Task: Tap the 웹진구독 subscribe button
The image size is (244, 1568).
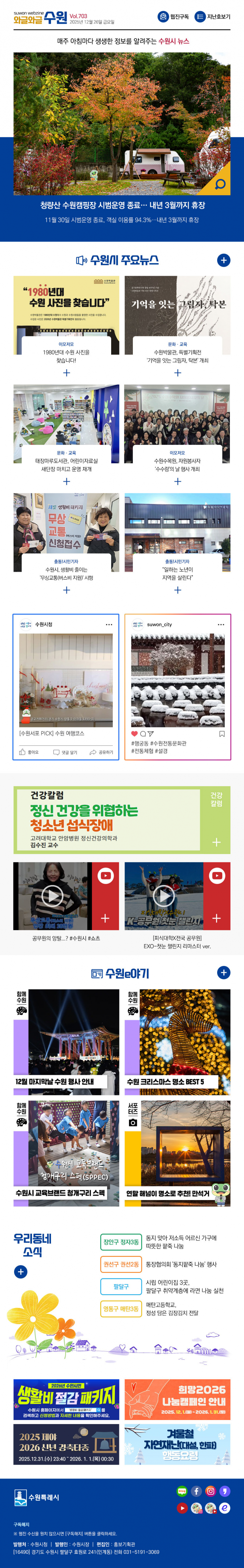Action: coord(173,17)
